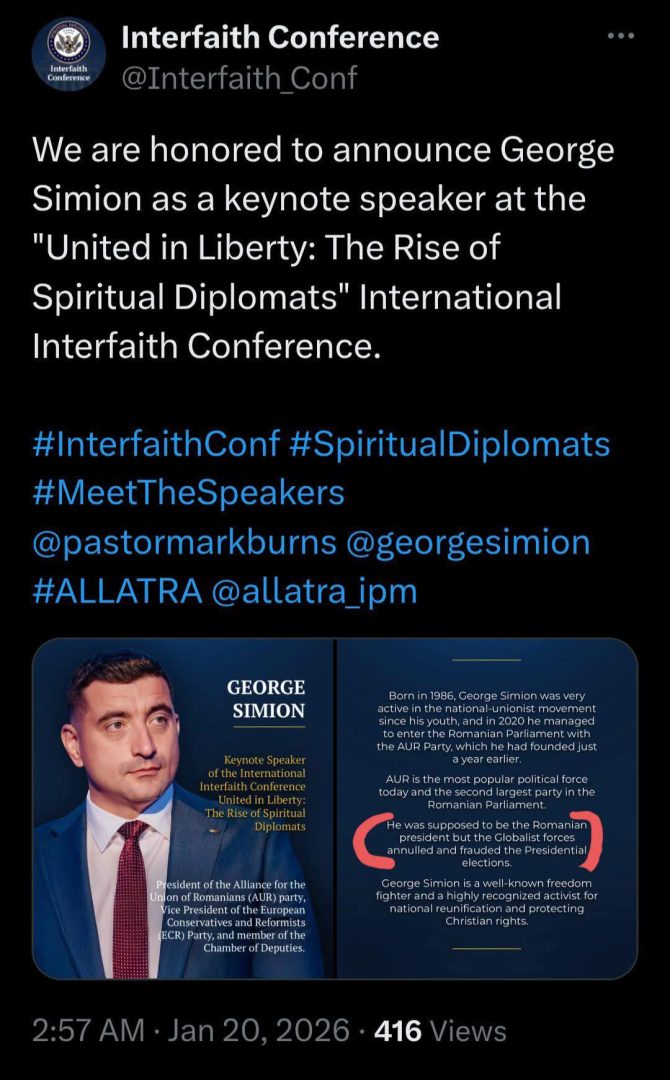Image resolution: width=670 pixels, height=1080 pixels.
Task: Open the #MeetTheSpeakers hashtag
Action: [x=188, y=492]
